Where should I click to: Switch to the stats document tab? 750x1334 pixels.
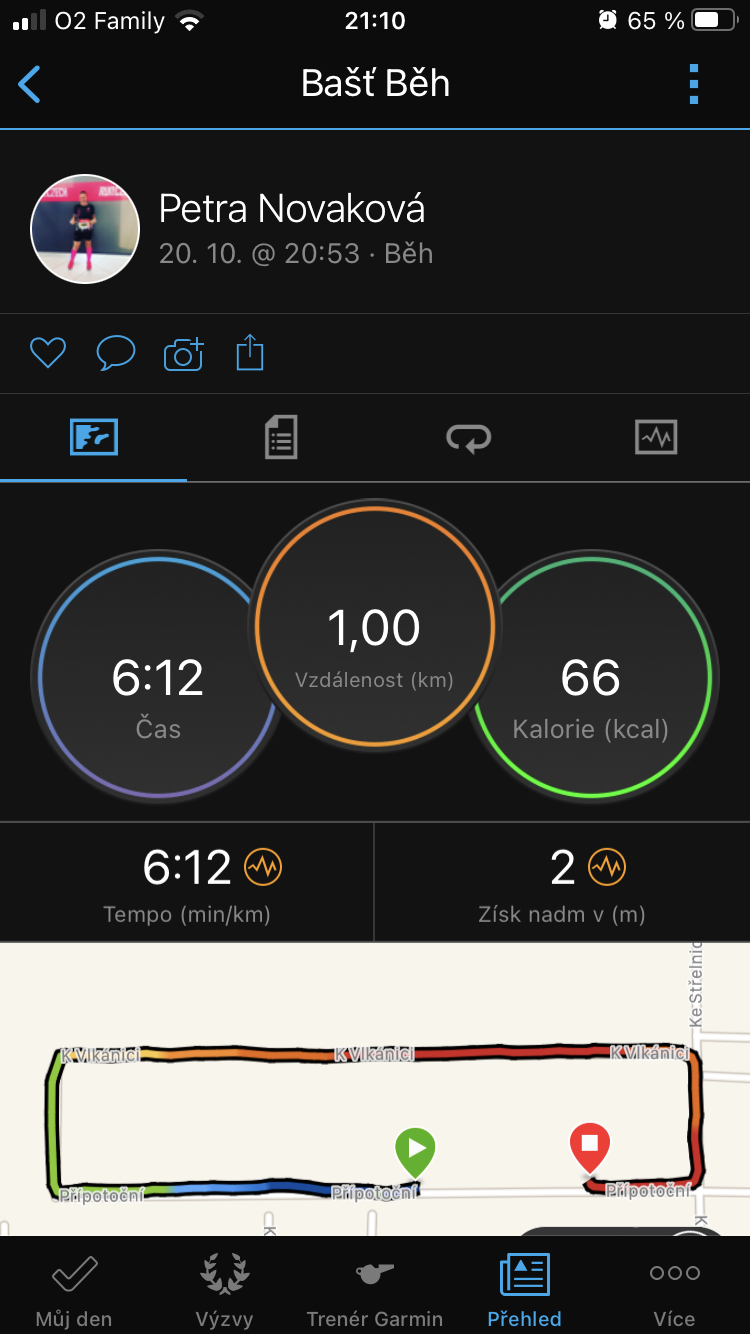281,438
